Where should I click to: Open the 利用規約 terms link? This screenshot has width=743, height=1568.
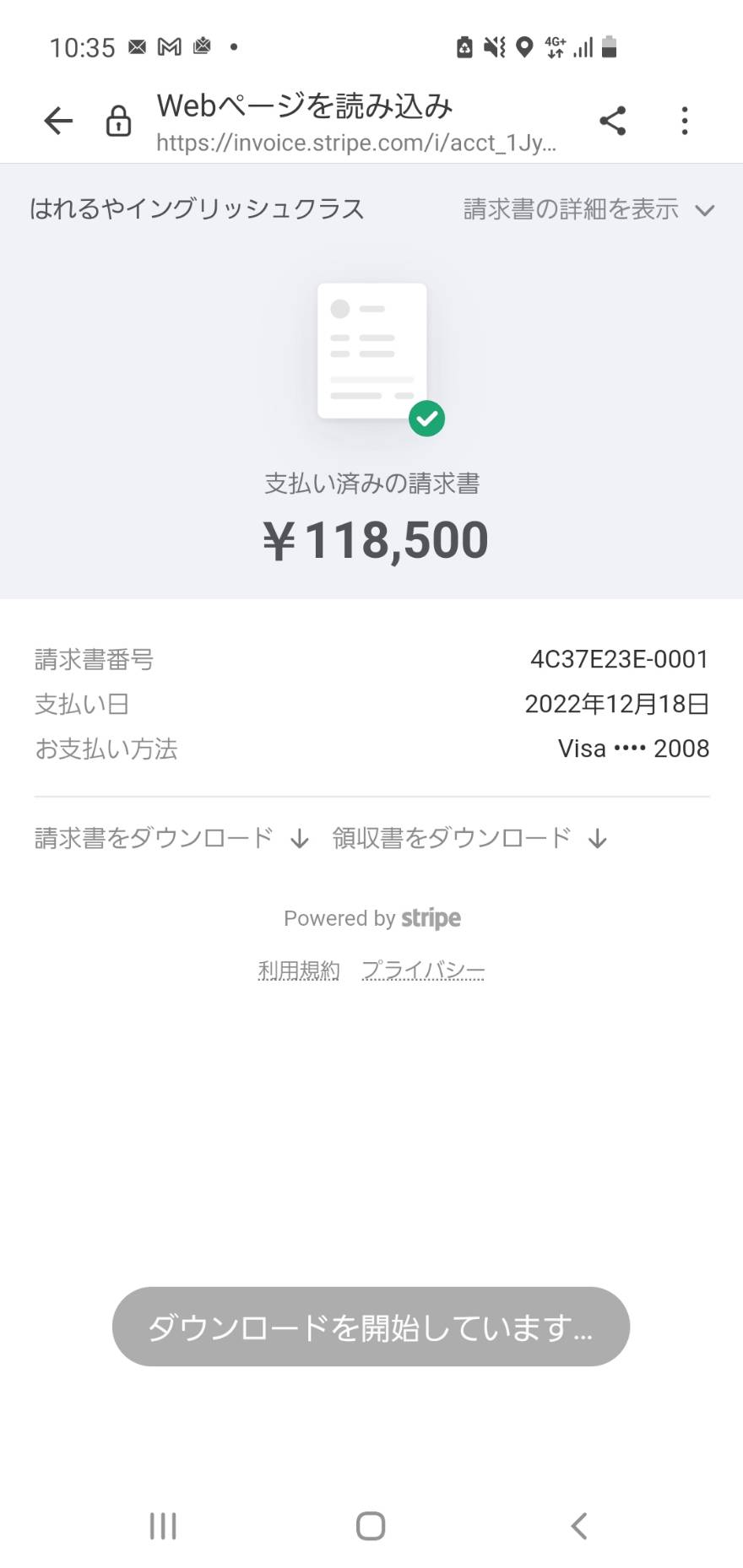click(x=299, y=971)
